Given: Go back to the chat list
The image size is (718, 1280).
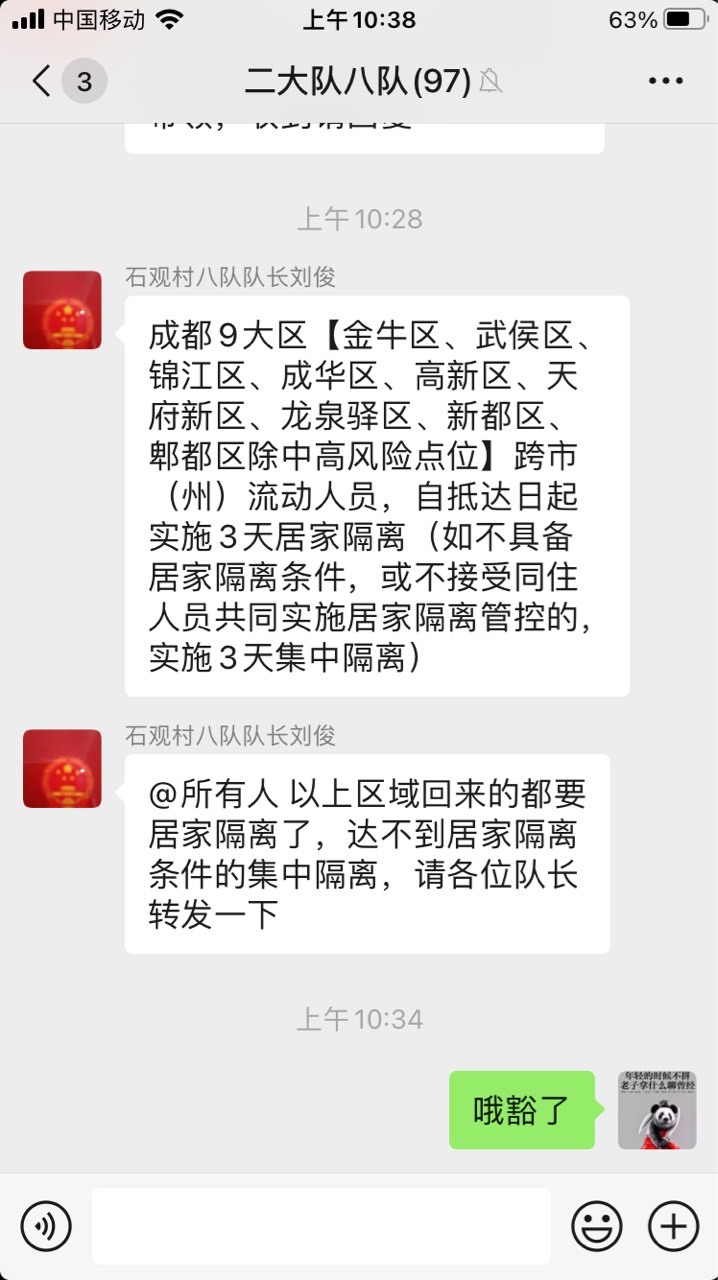Looking at the screenshot, I should click(41, 81).
